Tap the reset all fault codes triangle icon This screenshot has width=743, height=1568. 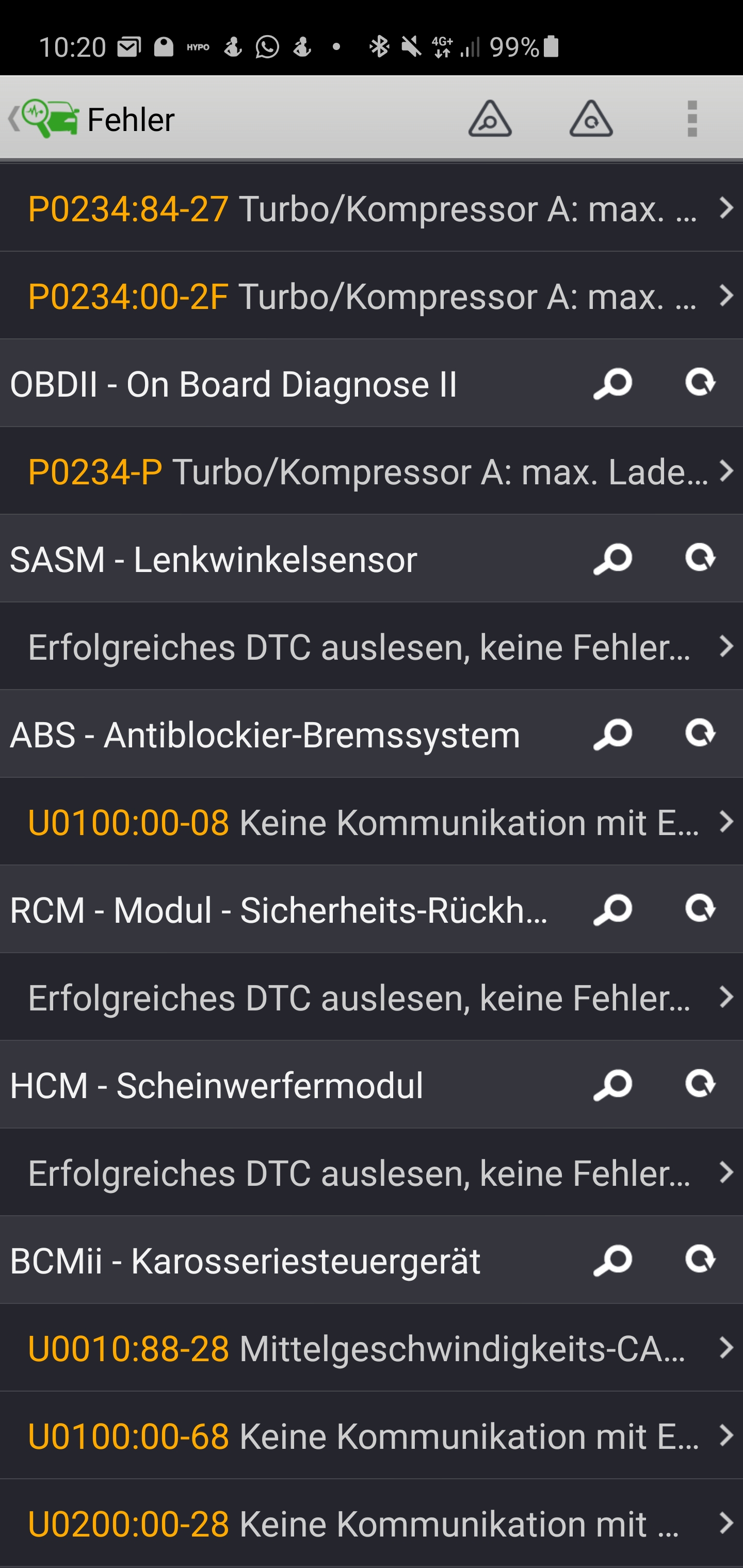(x=591, y=119)
